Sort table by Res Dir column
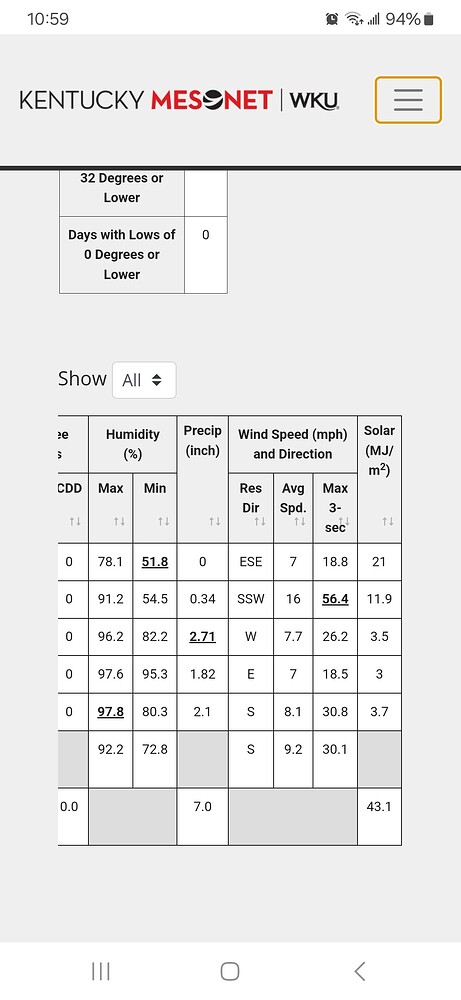This screenshot has width=461, height=1000. (251, 508)
